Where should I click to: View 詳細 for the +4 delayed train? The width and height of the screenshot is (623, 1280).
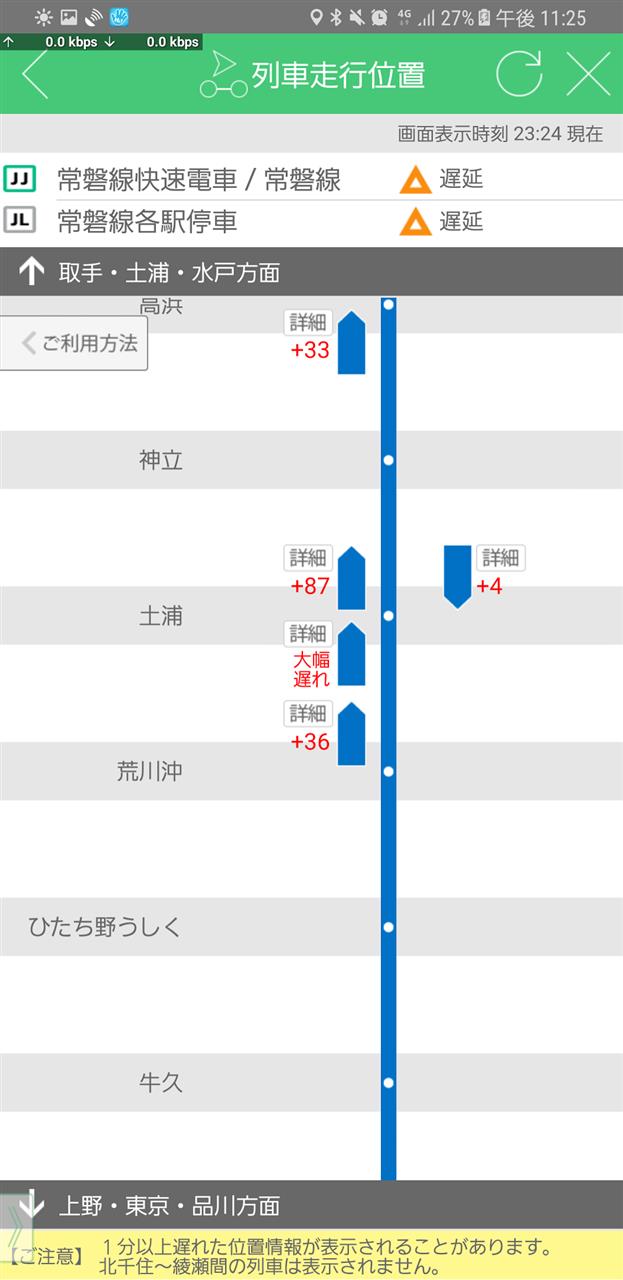[501, 558]
